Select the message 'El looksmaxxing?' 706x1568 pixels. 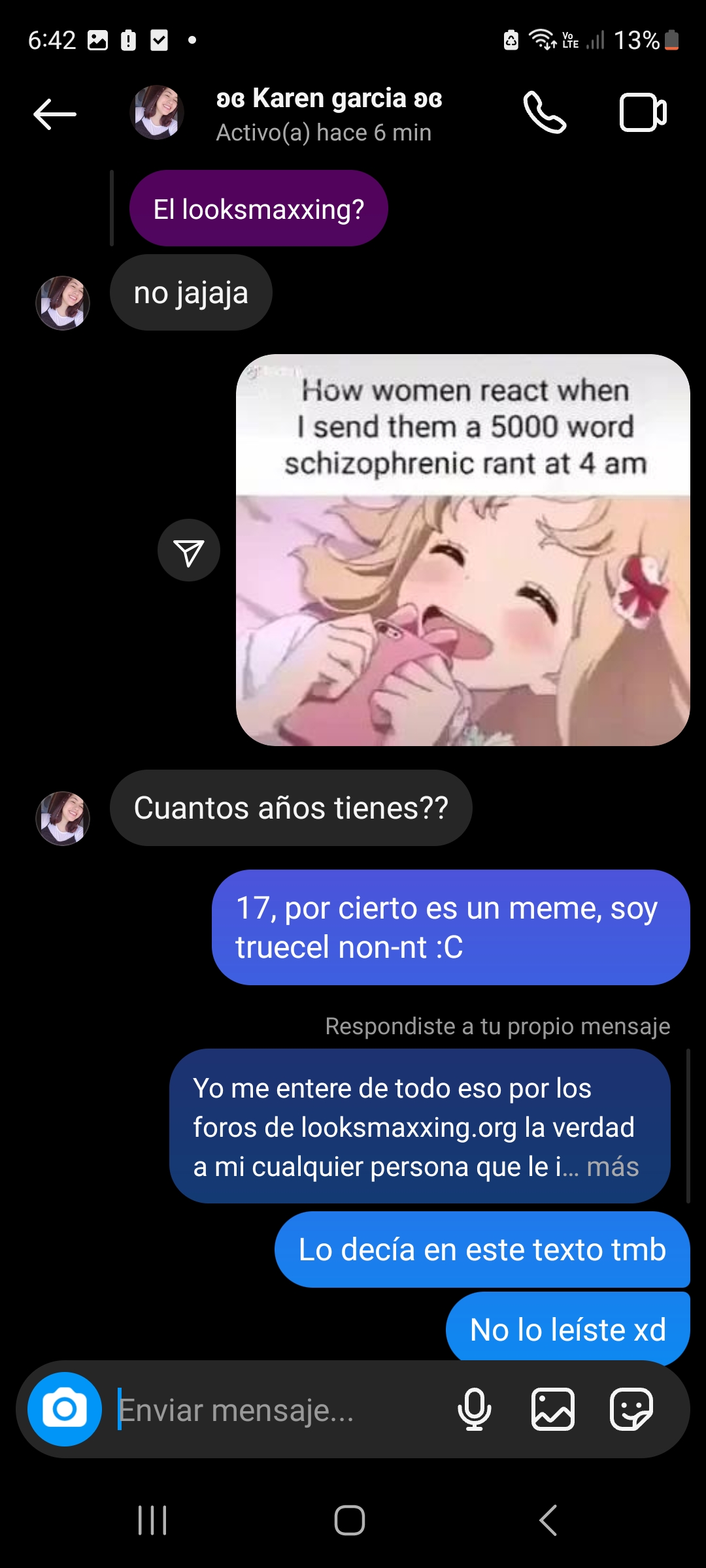click(258, 207)
